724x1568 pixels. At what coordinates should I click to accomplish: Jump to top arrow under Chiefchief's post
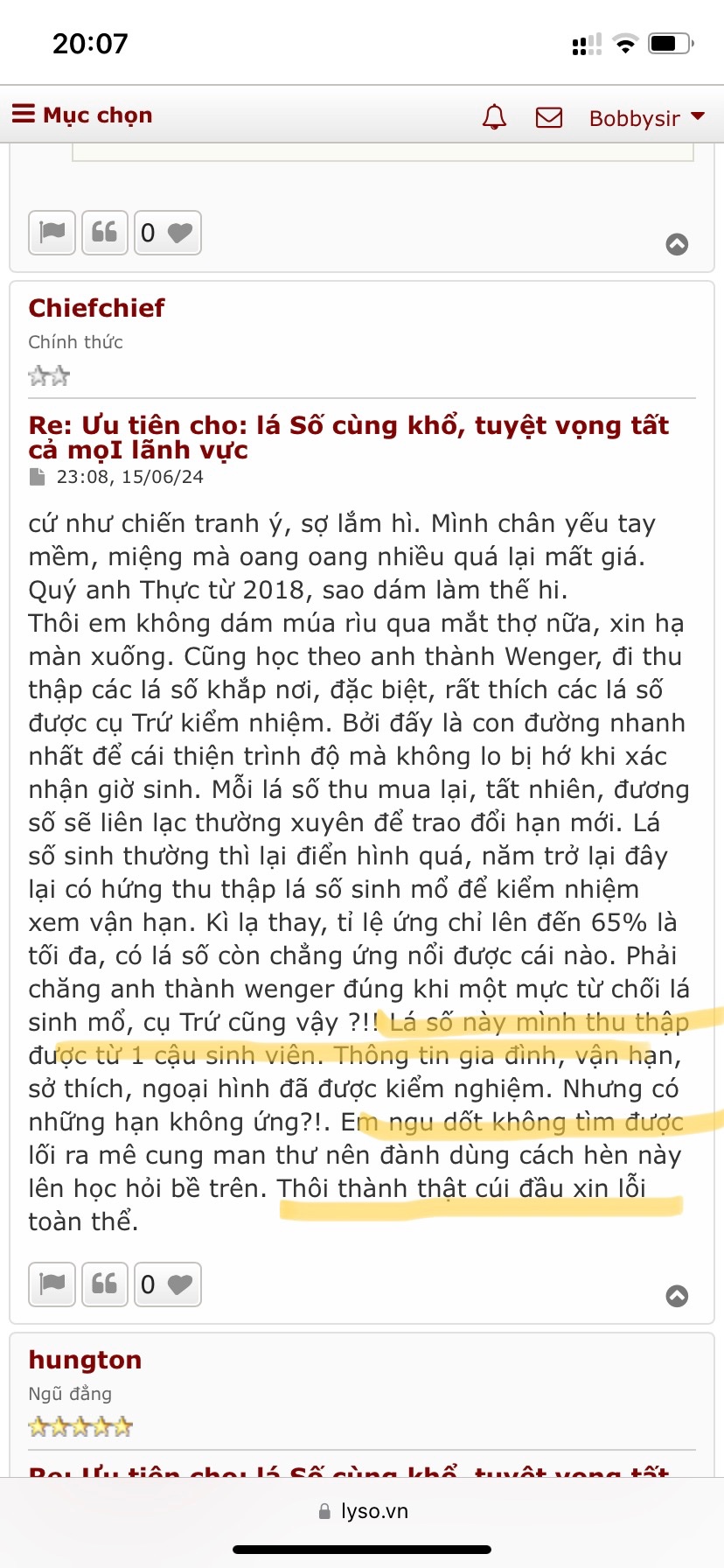(677, 1295)
